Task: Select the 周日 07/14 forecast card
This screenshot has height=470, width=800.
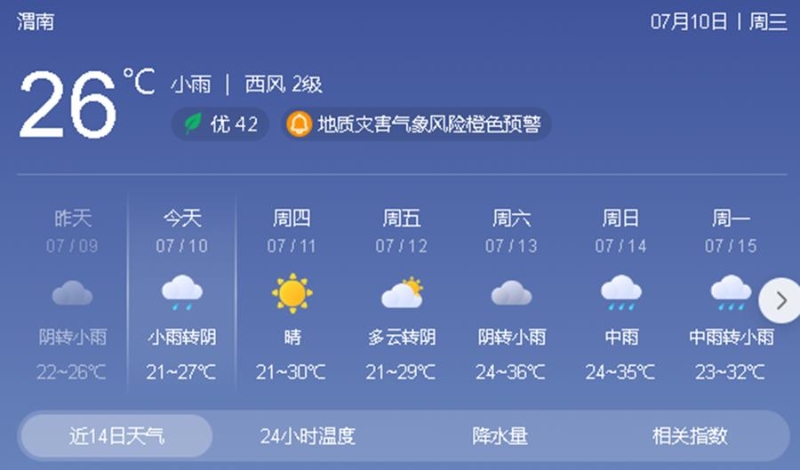Action: click(x=620, y=295)
